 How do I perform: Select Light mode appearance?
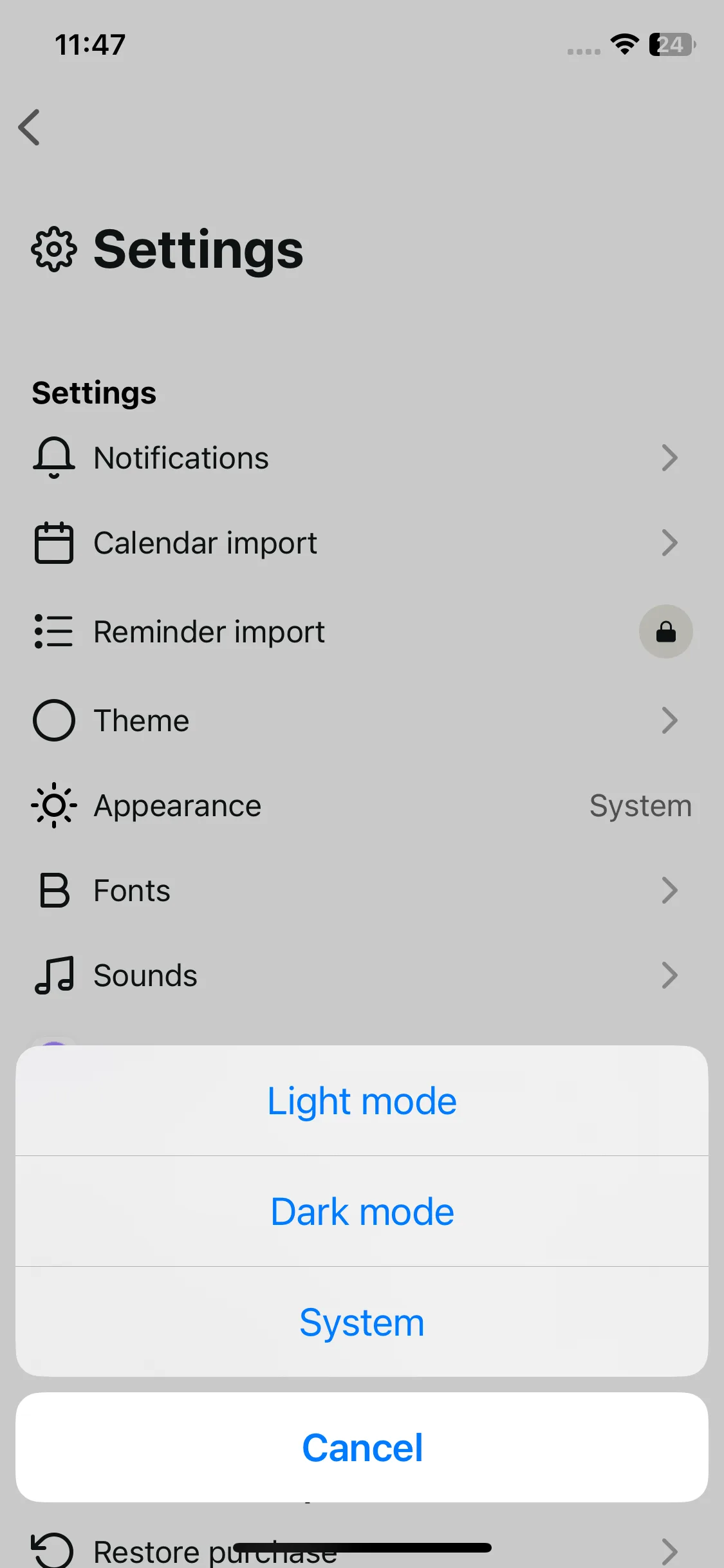click(362, 1101)
